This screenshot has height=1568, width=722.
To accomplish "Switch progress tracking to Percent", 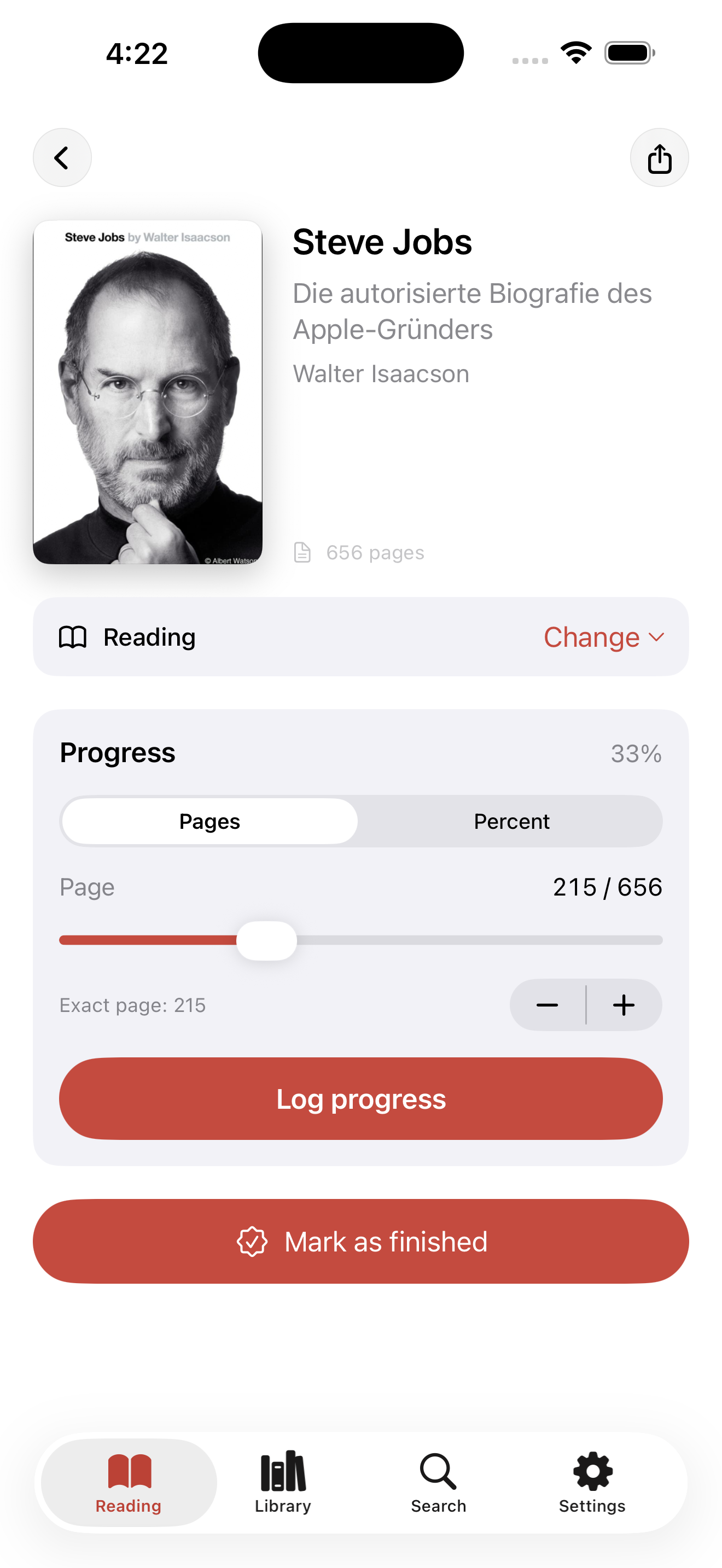I will (x=511, y=821).
